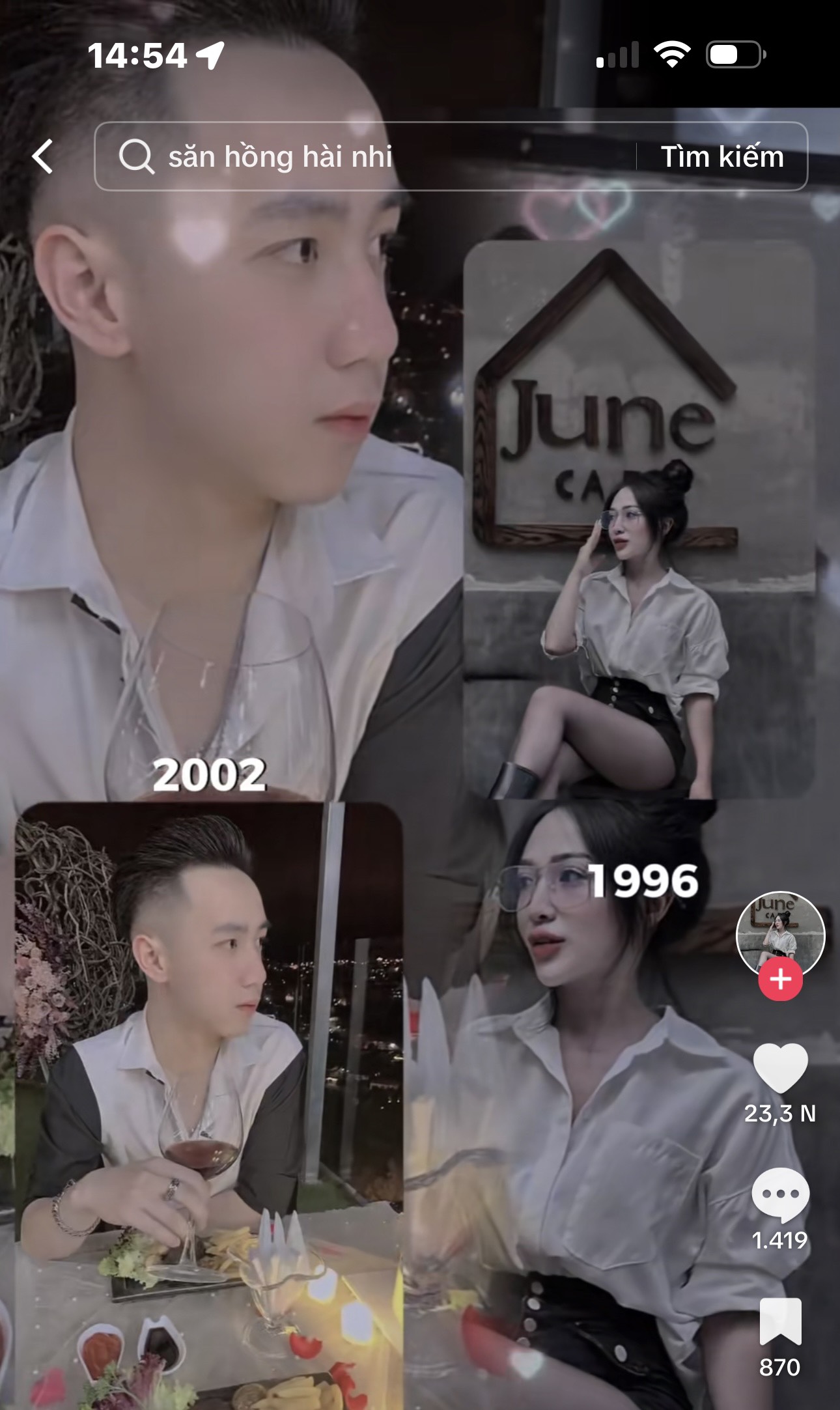Bookmark this video to favorites
Image resolution: width=840 pixels, height=1410 pixels.
click(780, 1320)
